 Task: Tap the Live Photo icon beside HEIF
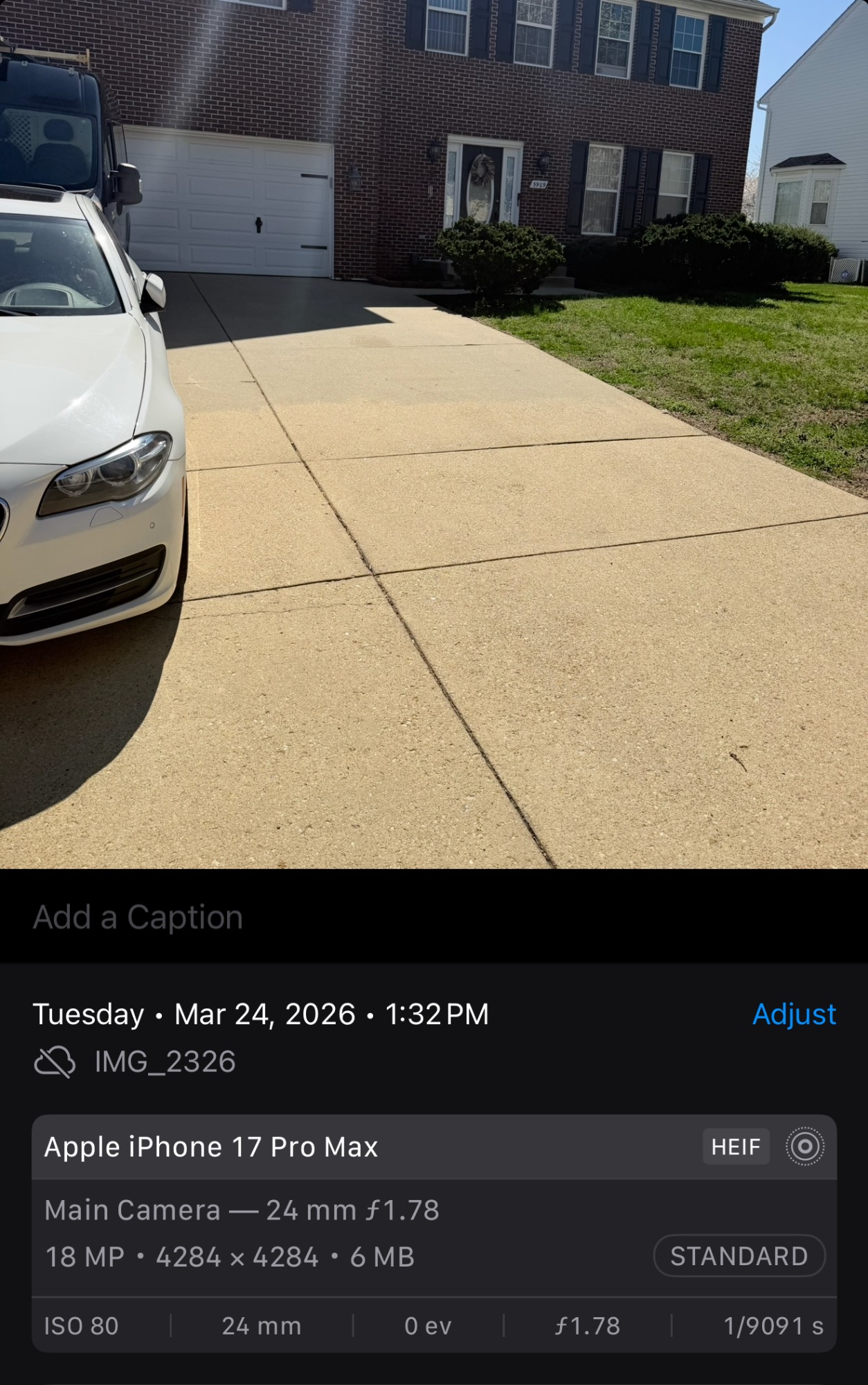[804, 1147]
